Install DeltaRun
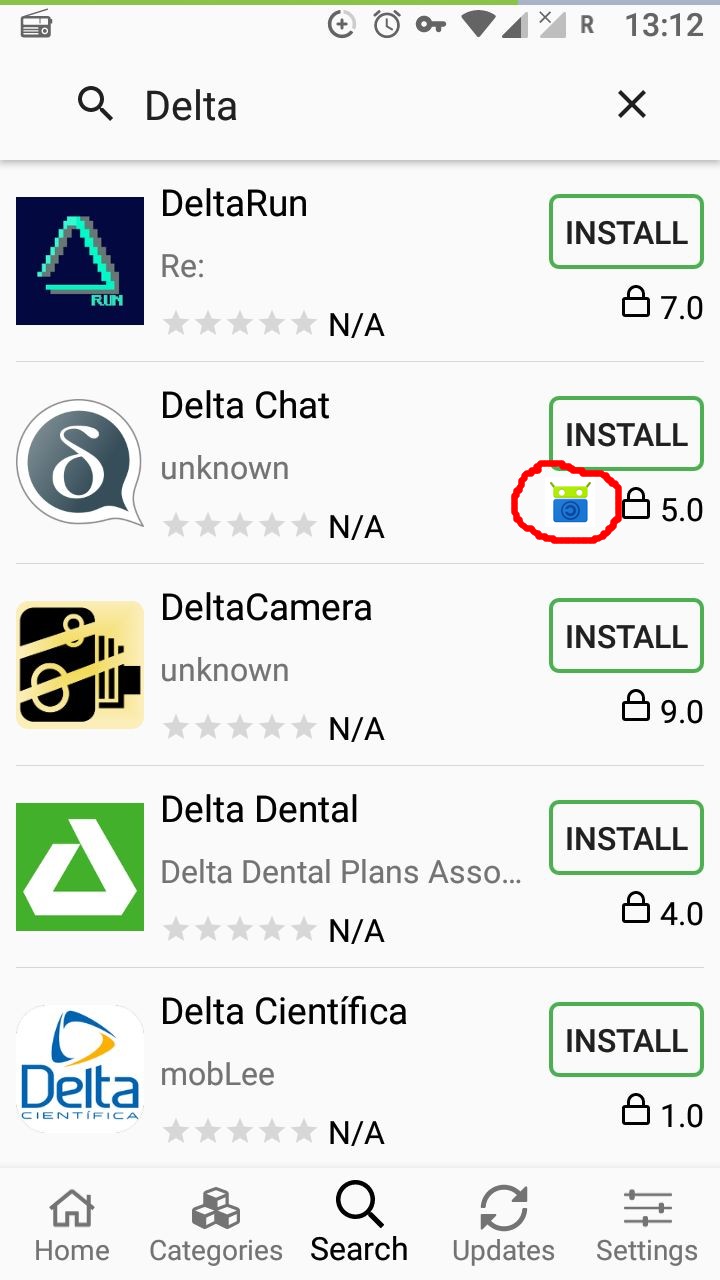This screenshot has width=720, height=1280. pyautogui.click(x=626, y=232)
